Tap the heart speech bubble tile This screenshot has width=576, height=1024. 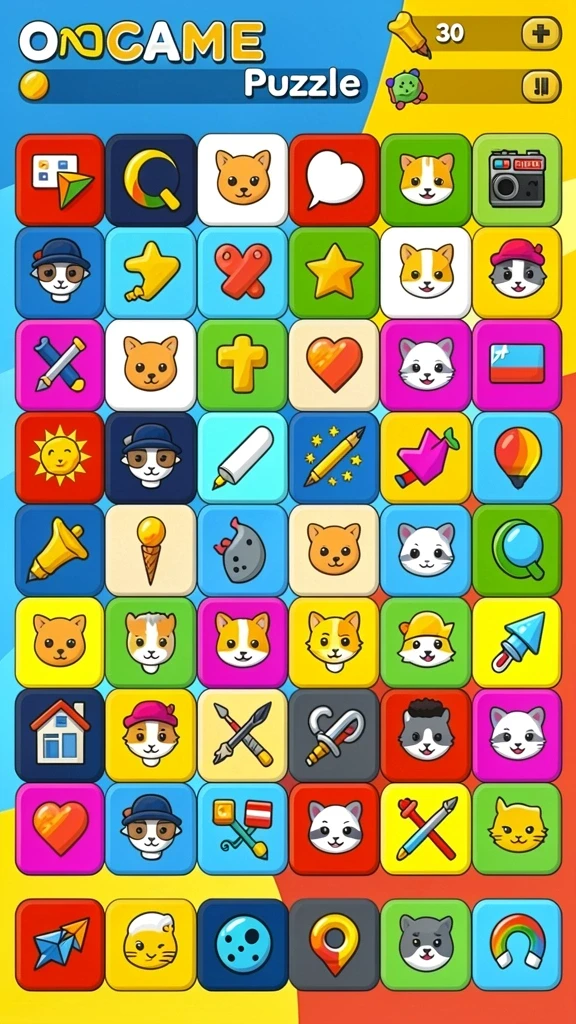point(334,180)
